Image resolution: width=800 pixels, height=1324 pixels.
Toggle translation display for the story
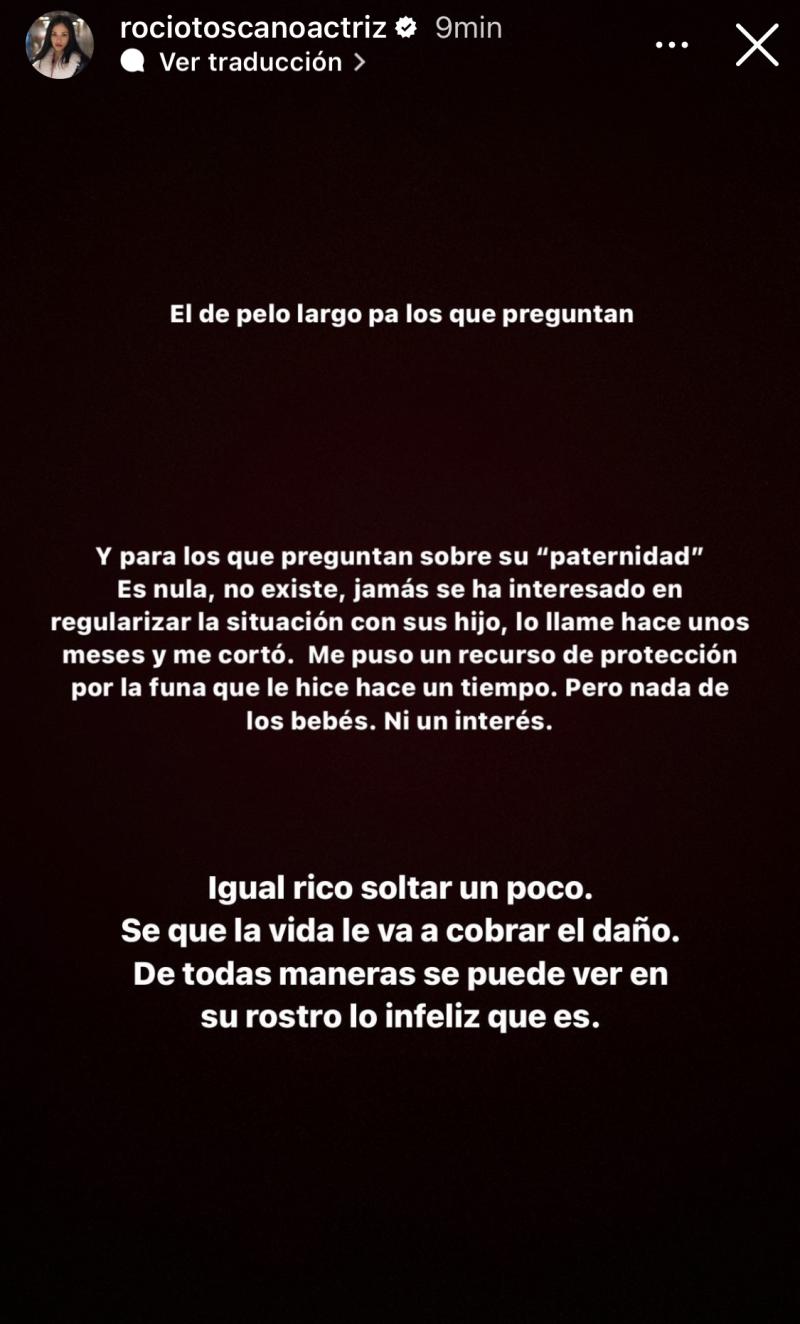[253, 61]
